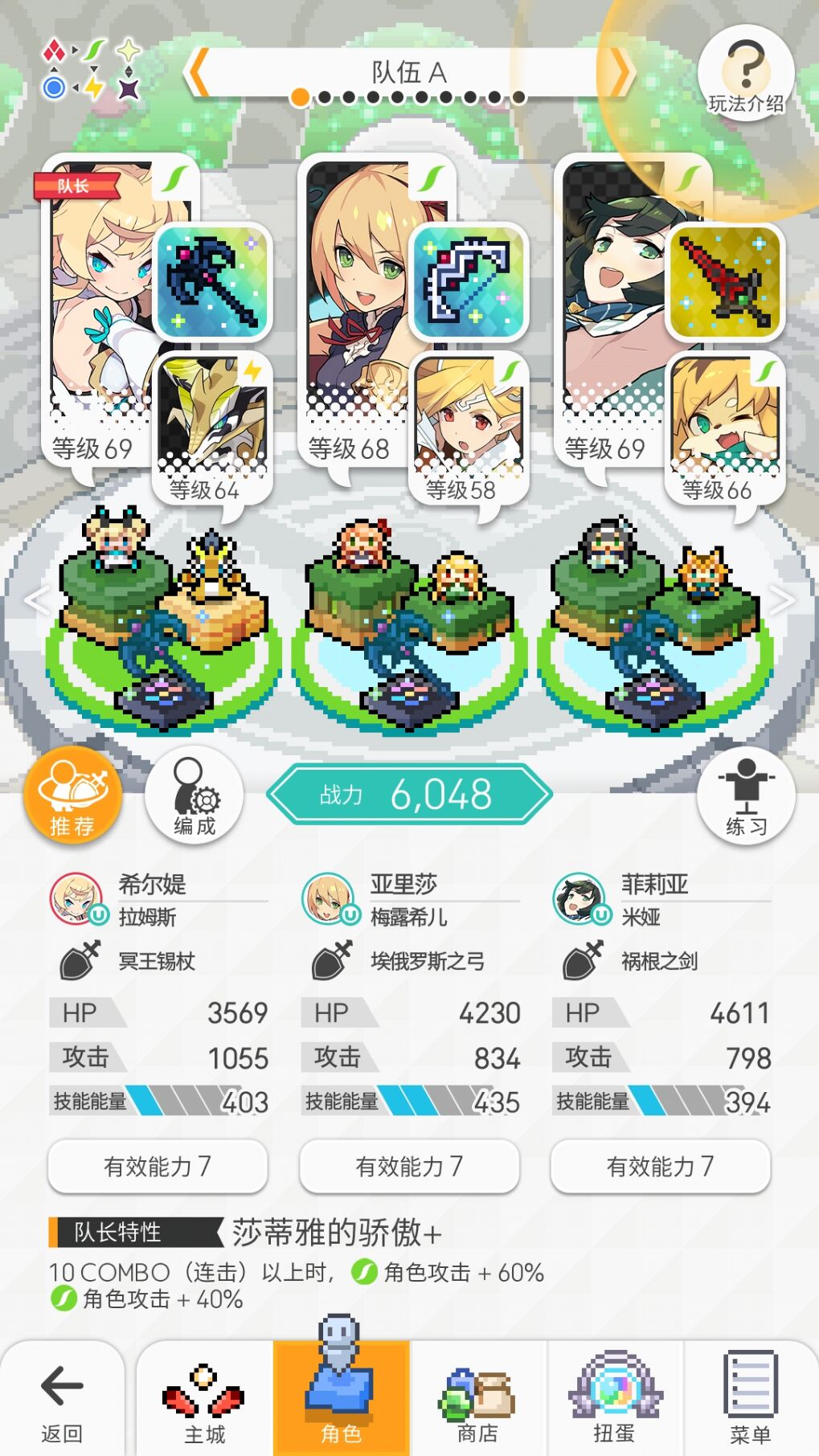Viewport: 819px width, 1456px height.
Task: Open 有效能力 7 under 希尔媞
Action: (x=158, y=1166)
